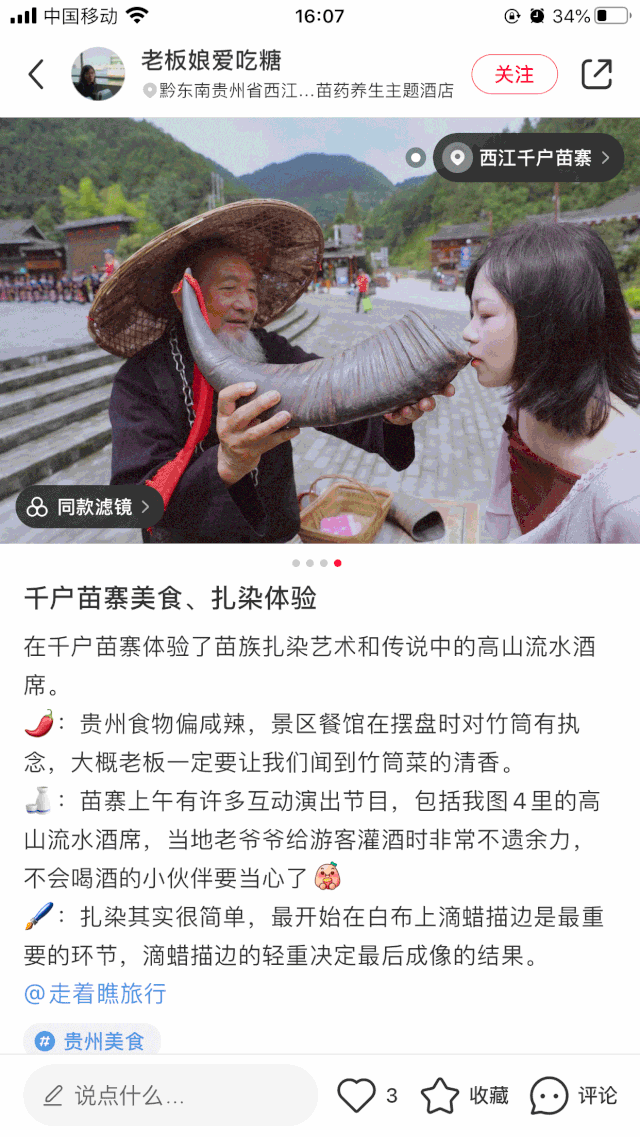This screenshot has height=1137, width=640.
Task: Tap the 说点什么 comment input
Action: [x=170, y=1096]
